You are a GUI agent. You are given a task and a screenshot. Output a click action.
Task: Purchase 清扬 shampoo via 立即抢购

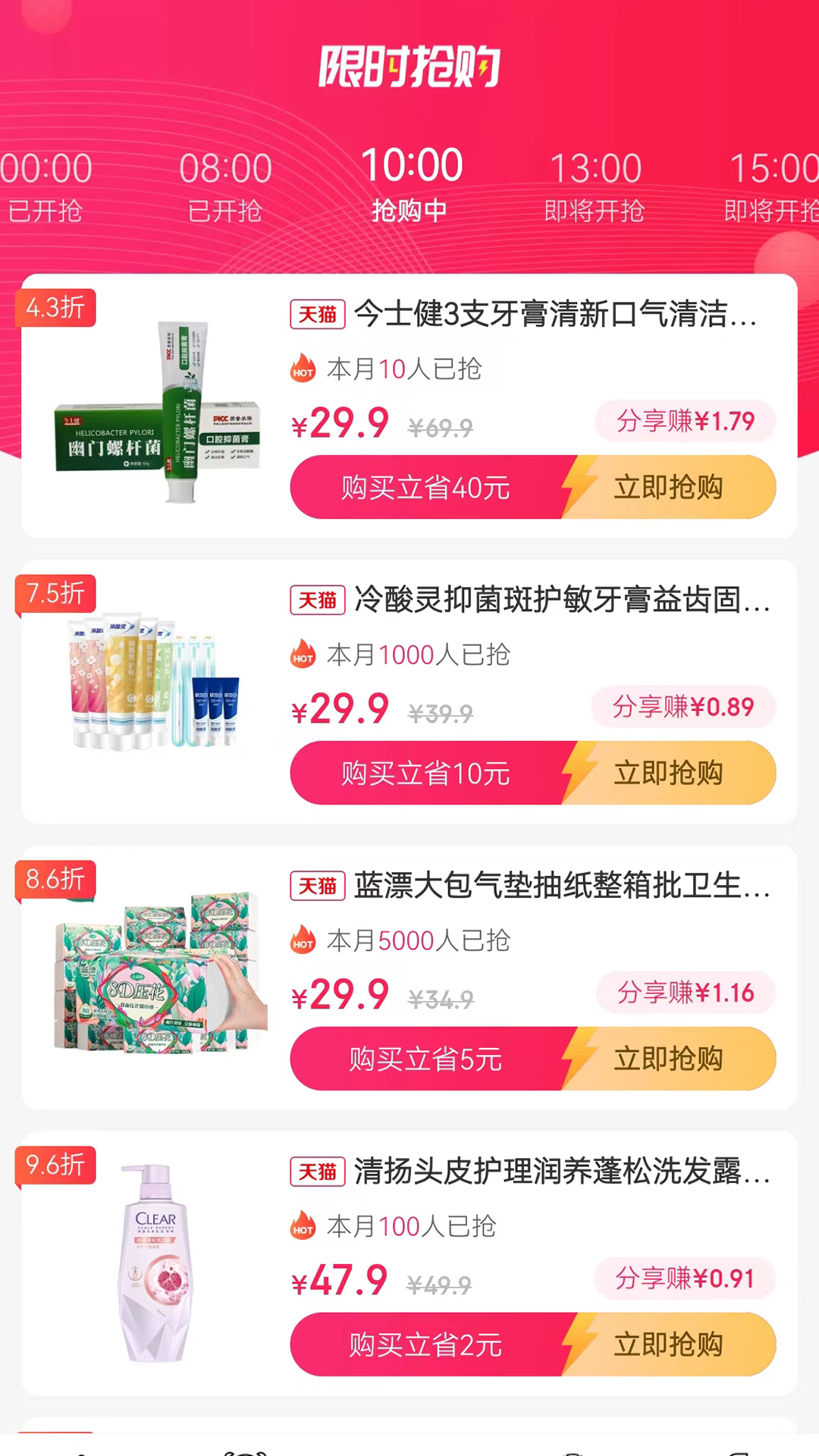point(669,1345)
